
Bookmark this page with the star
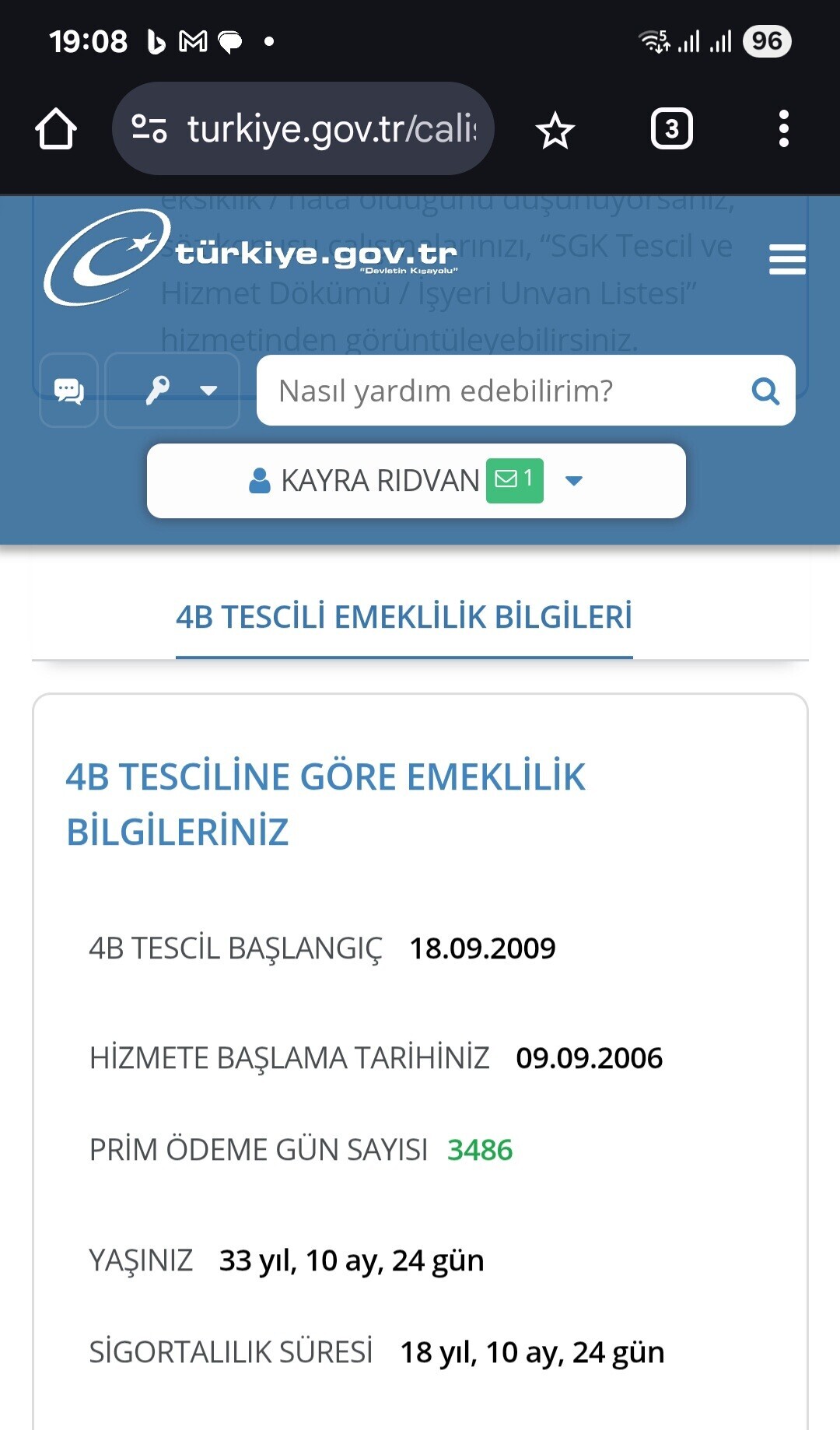[555, 130]
